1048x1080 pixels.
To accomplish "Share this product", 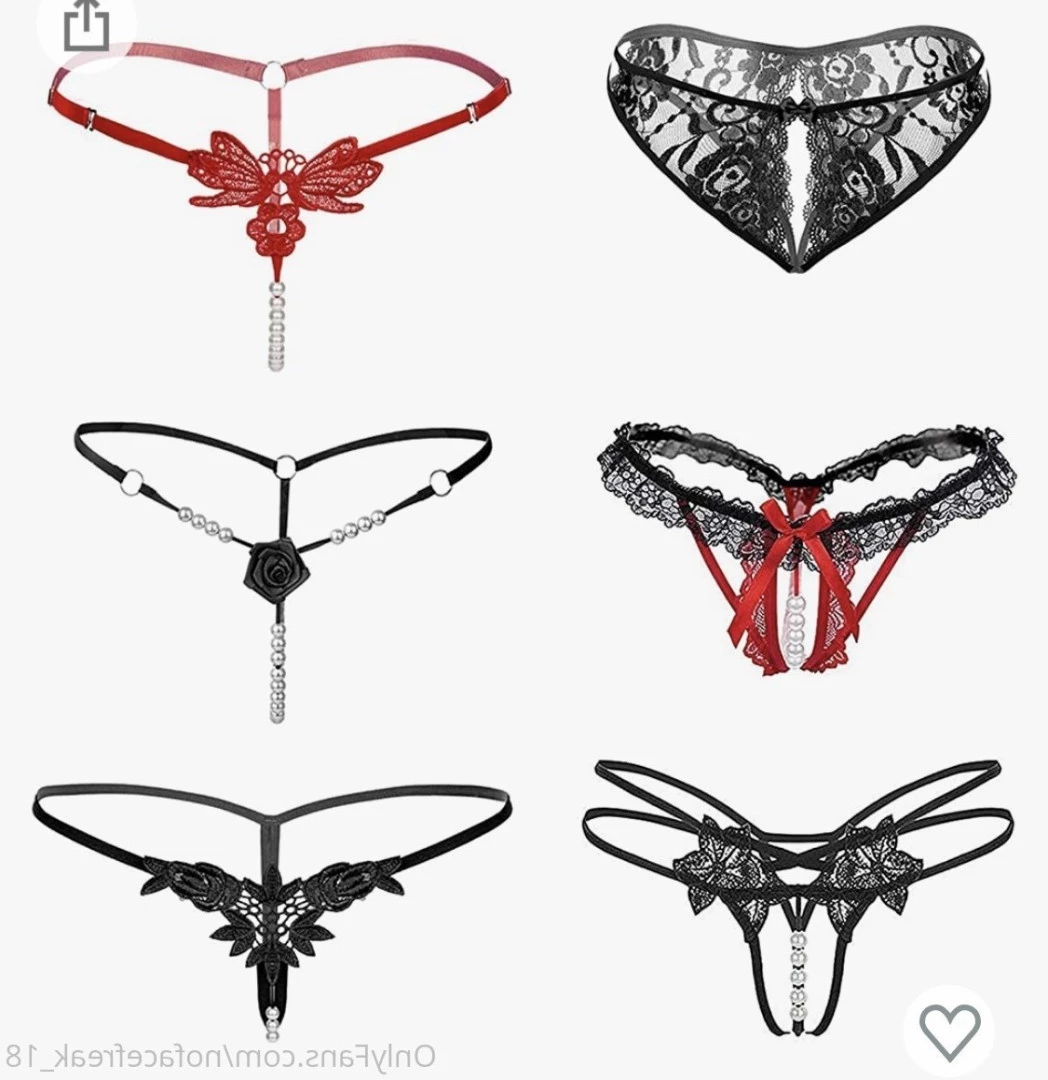I will [86, 26].
